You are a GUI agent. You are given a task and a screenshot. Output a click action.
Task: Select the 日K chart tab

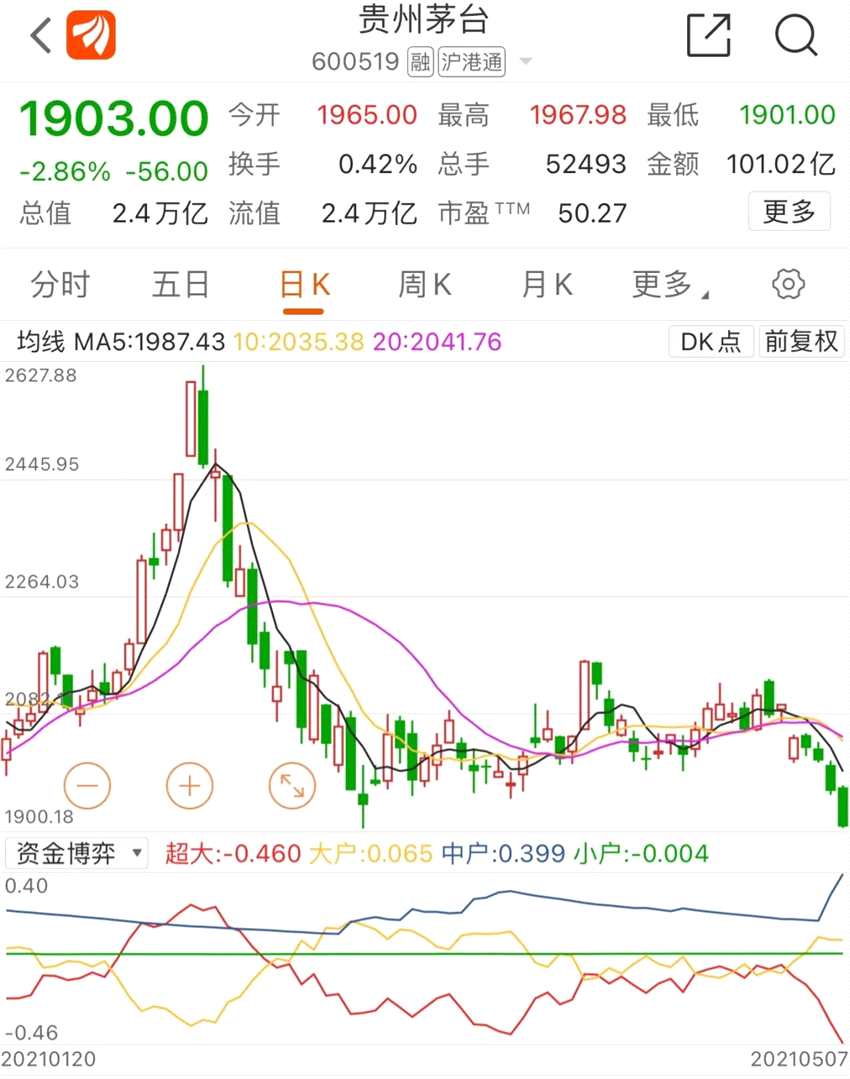(x=303, y=285)
